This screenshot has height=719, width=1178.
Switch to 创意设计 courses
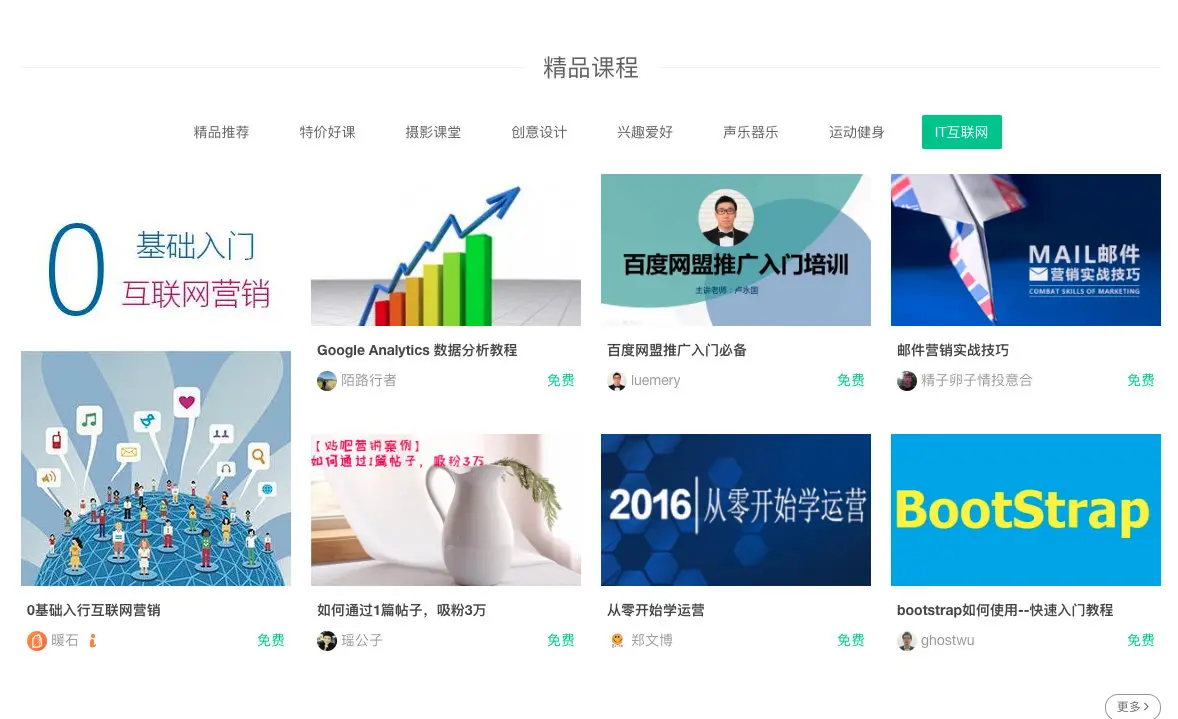(x=539, y=132)
